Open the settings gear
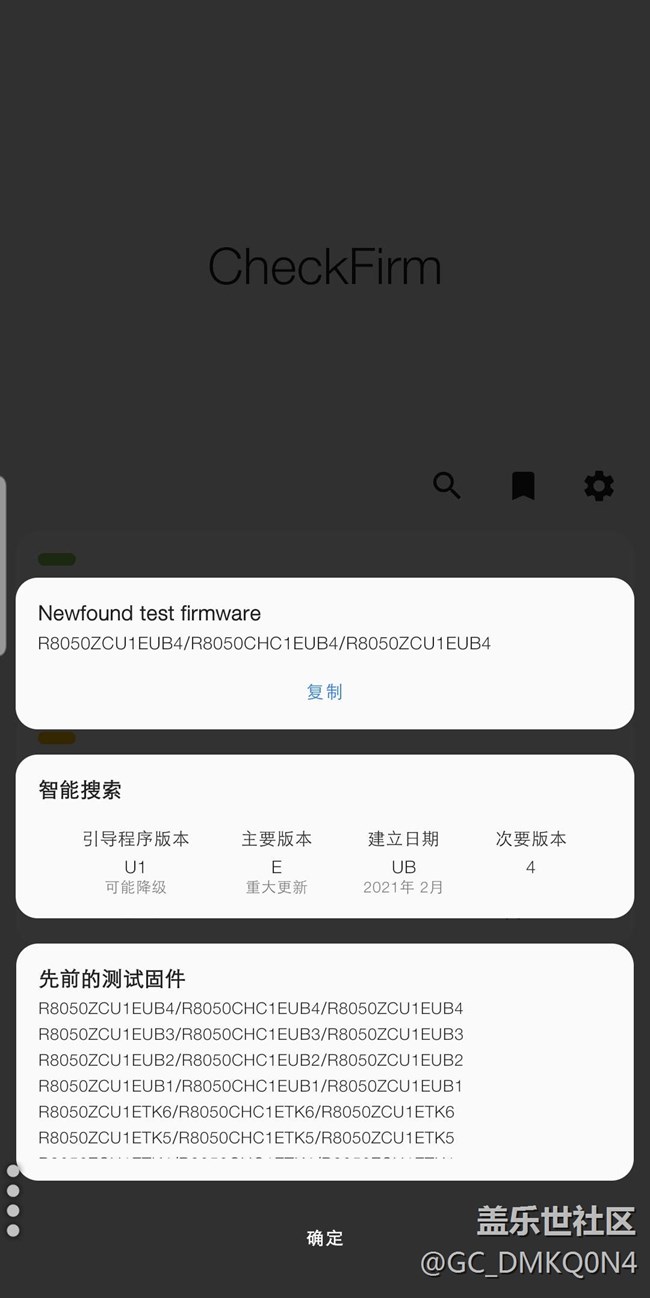650x1298 pixels. pyautogui.click(x=599, y=486)
